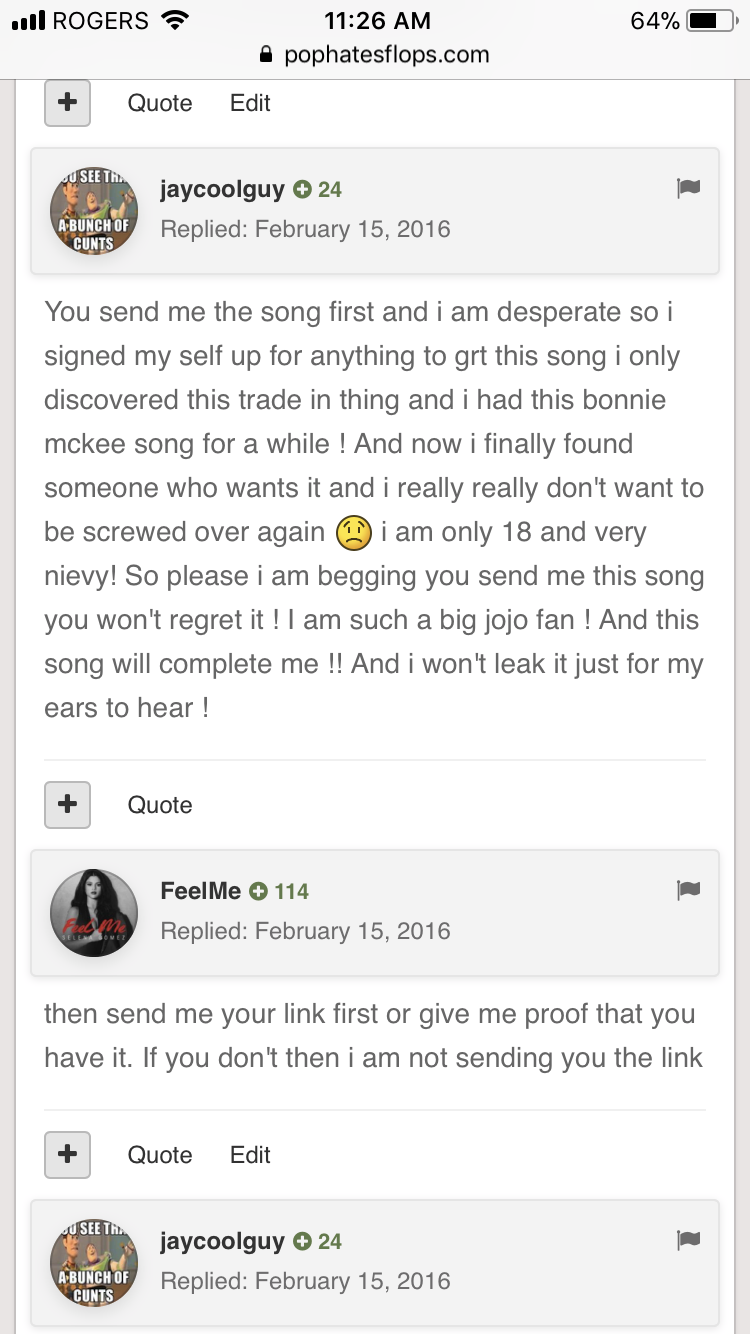Report jaycoolguy's first reply with the flag

pyautogui.click(x=688, y=188)
